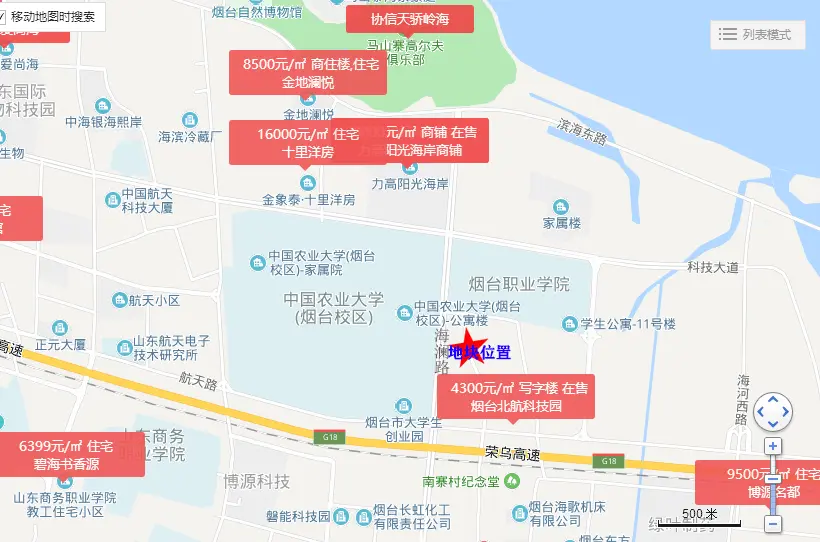
Task: Open the 烟台北航科技园 4300元/㎡ marker
Action: tap(515, 397)
